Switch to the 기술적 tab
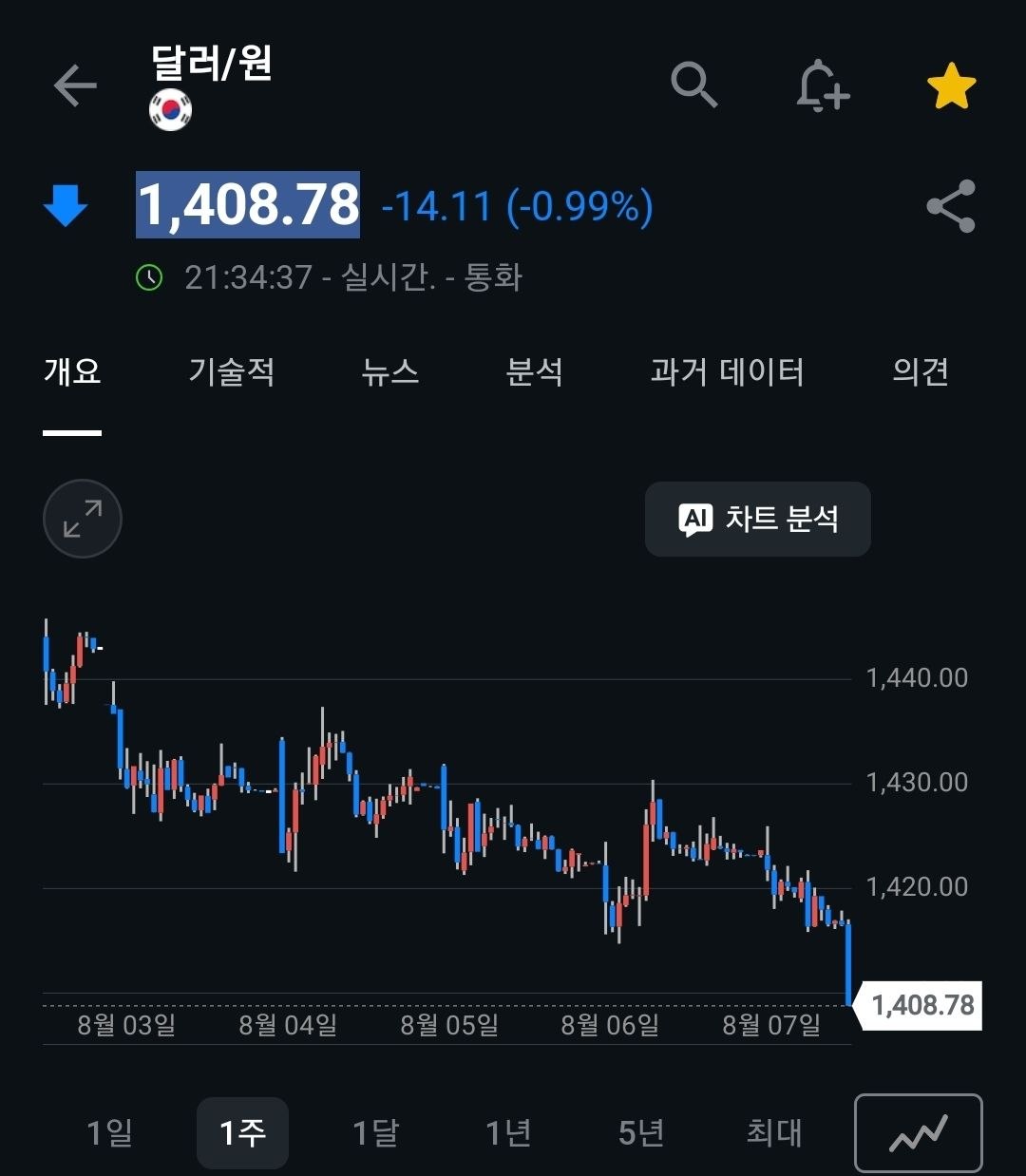 tap(232, 371)
